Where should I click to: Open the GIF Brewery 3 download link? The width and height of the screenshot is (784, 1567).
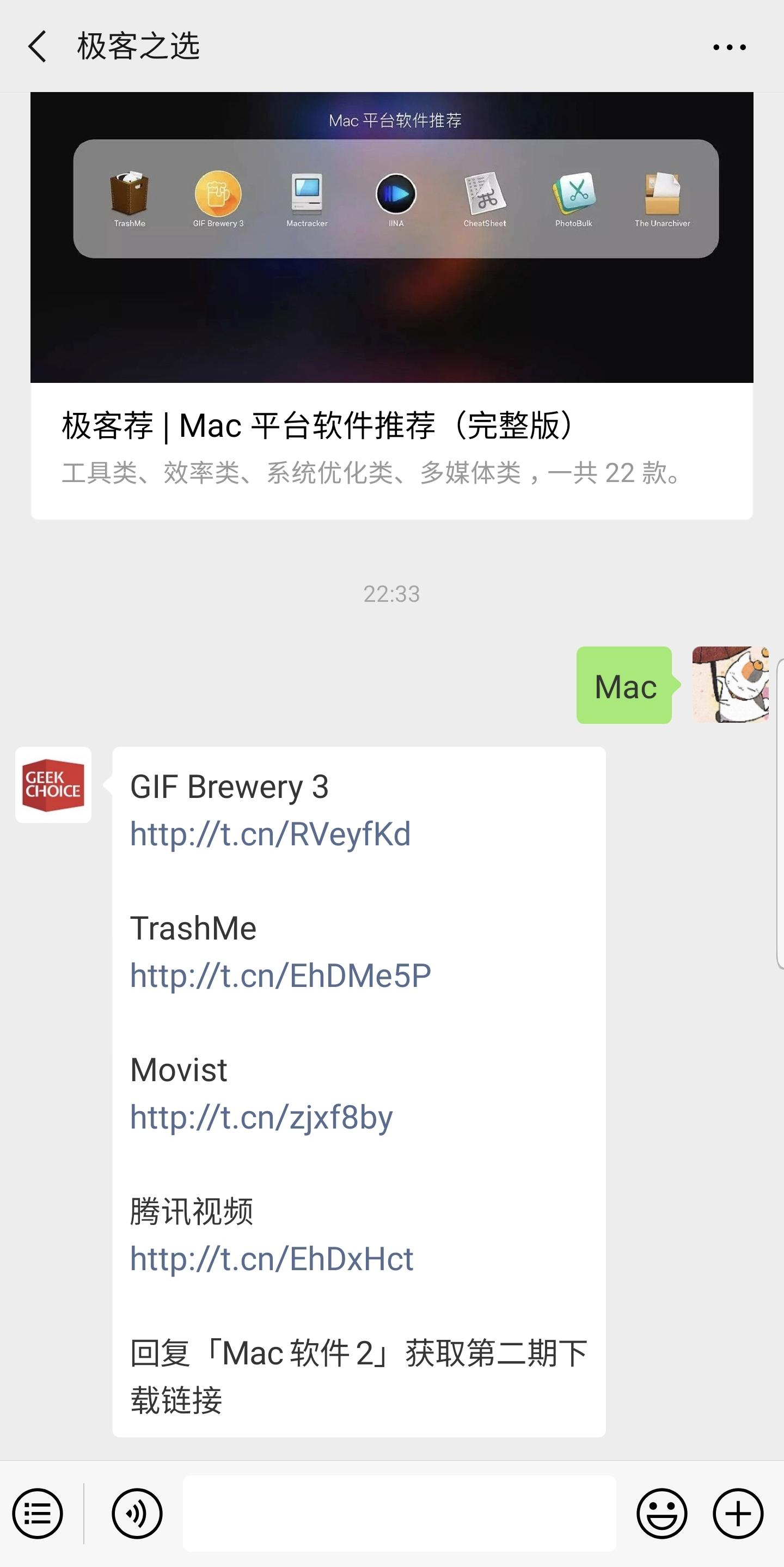(269, 834)
